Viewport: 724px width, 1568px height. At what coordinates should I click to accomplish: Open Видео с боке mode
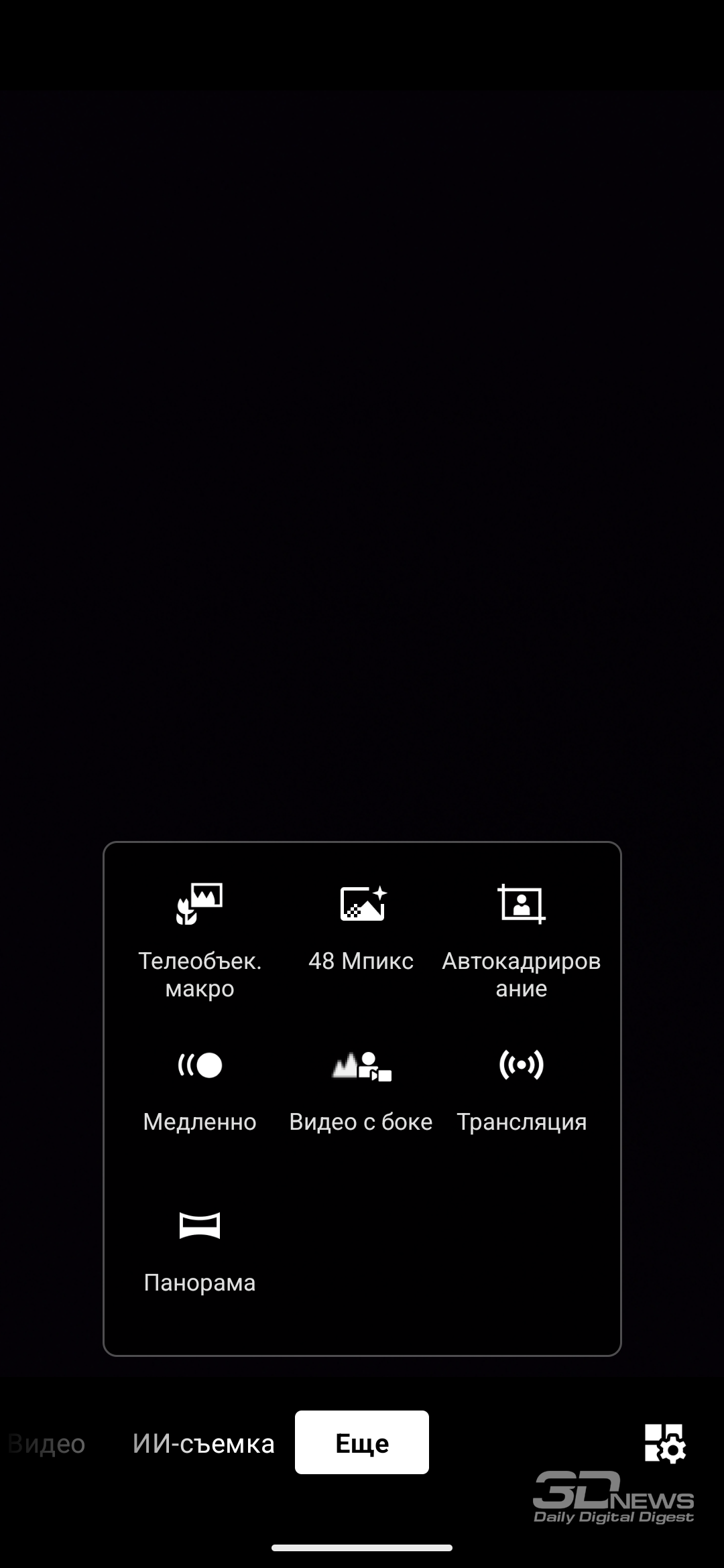[361, 1089]
